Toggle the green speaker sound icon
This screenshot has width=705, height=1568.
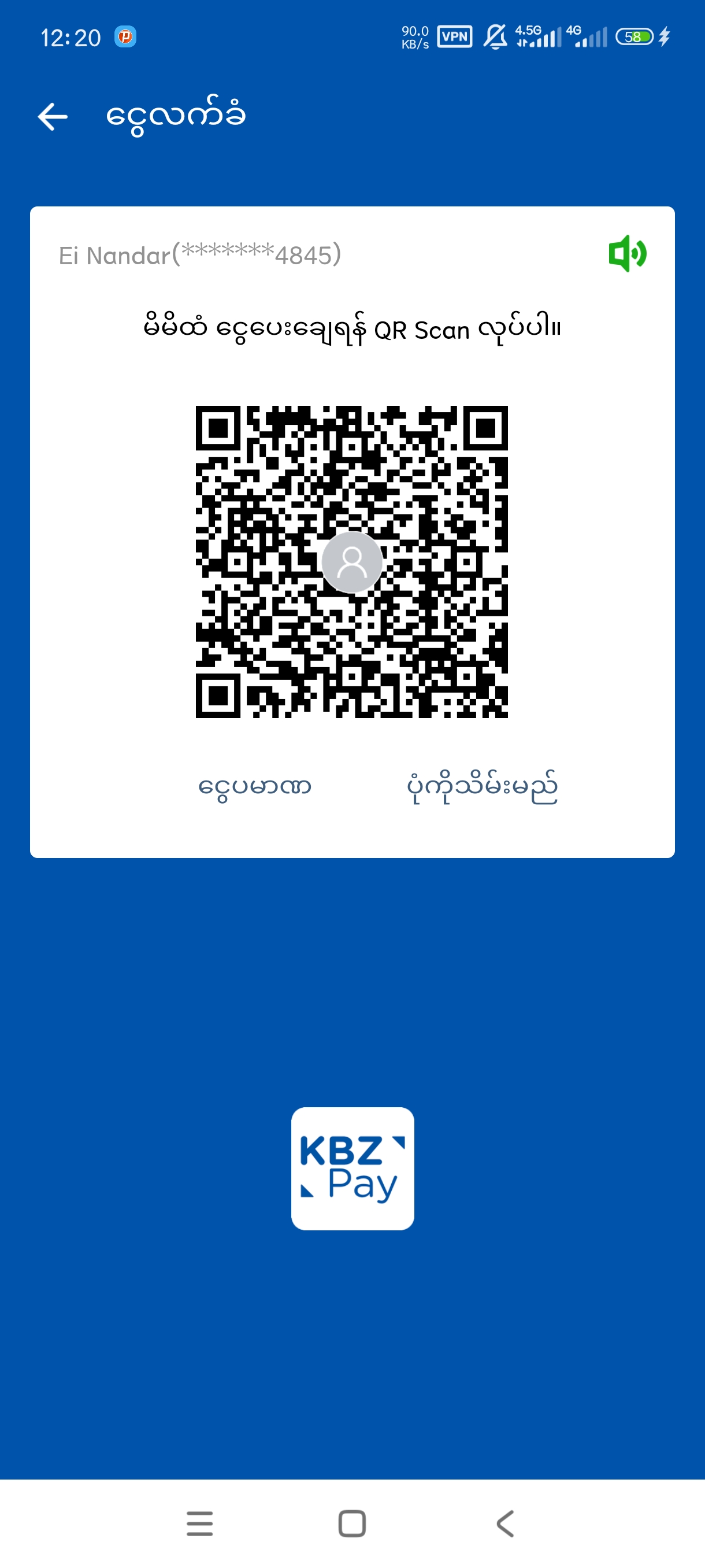pyautogui.click(x=627, y=254)
